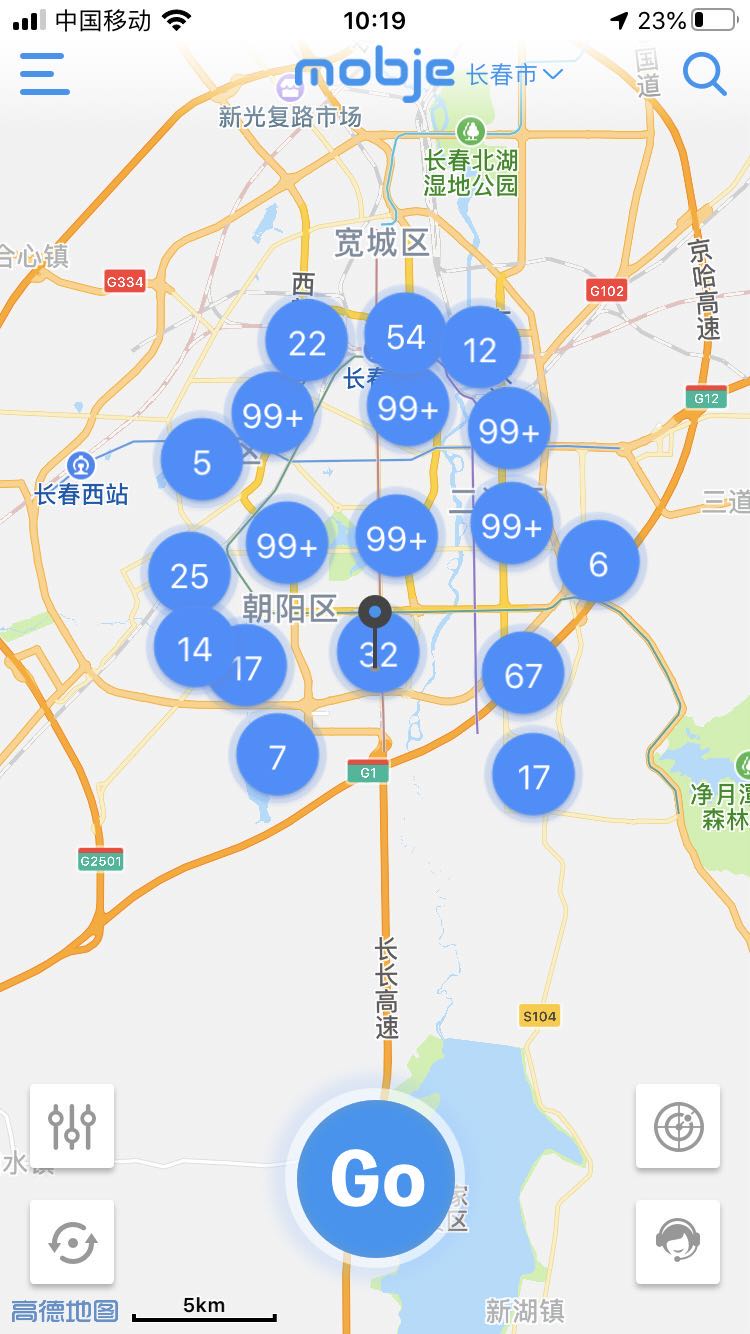The width and height of the screenshot is (750, 1334).
Task: Select the cluster marker labeled 6
Action: pos(598,564)
